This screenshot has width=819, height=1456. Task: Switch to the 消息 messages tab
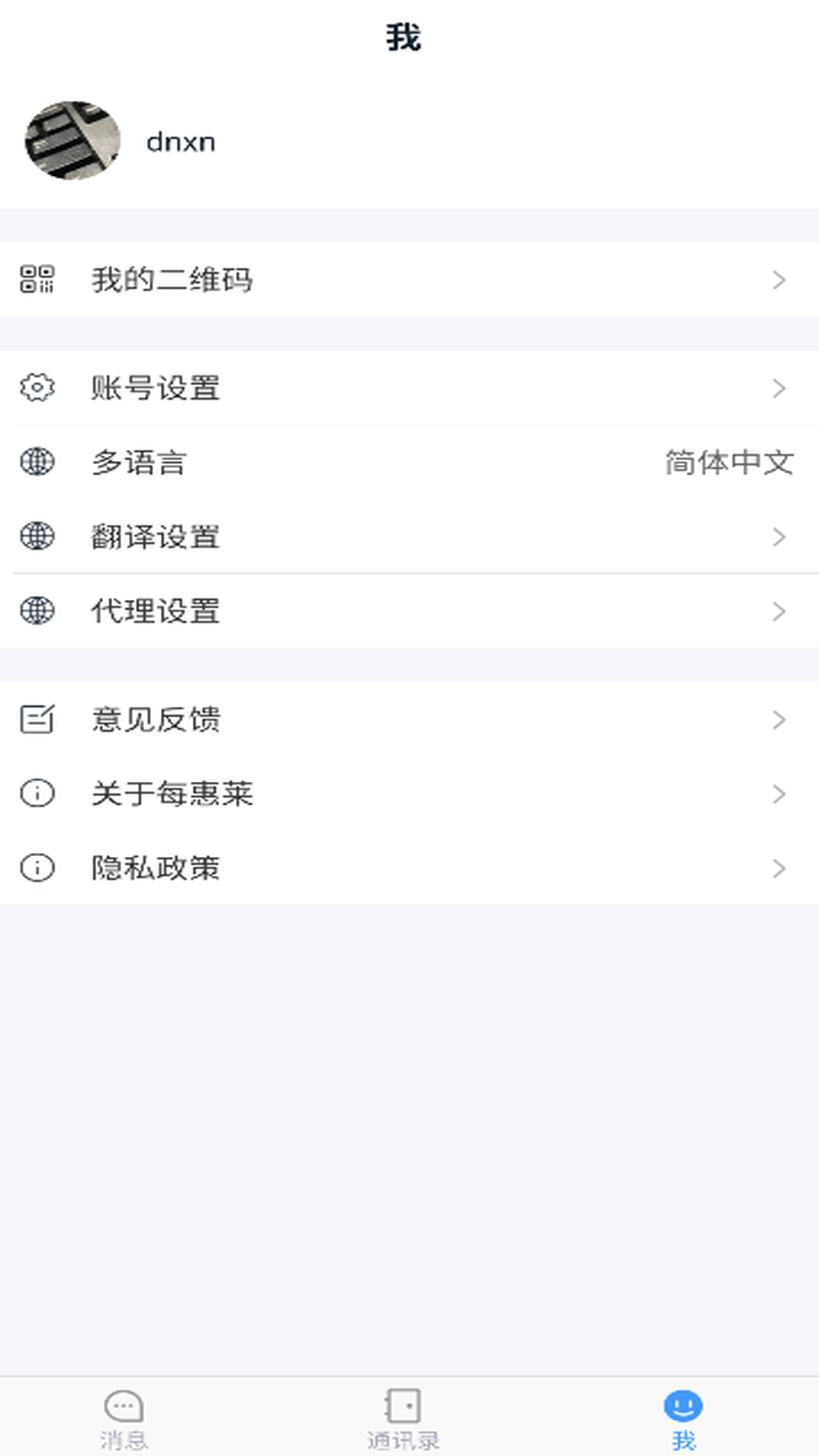(124, 1418)
